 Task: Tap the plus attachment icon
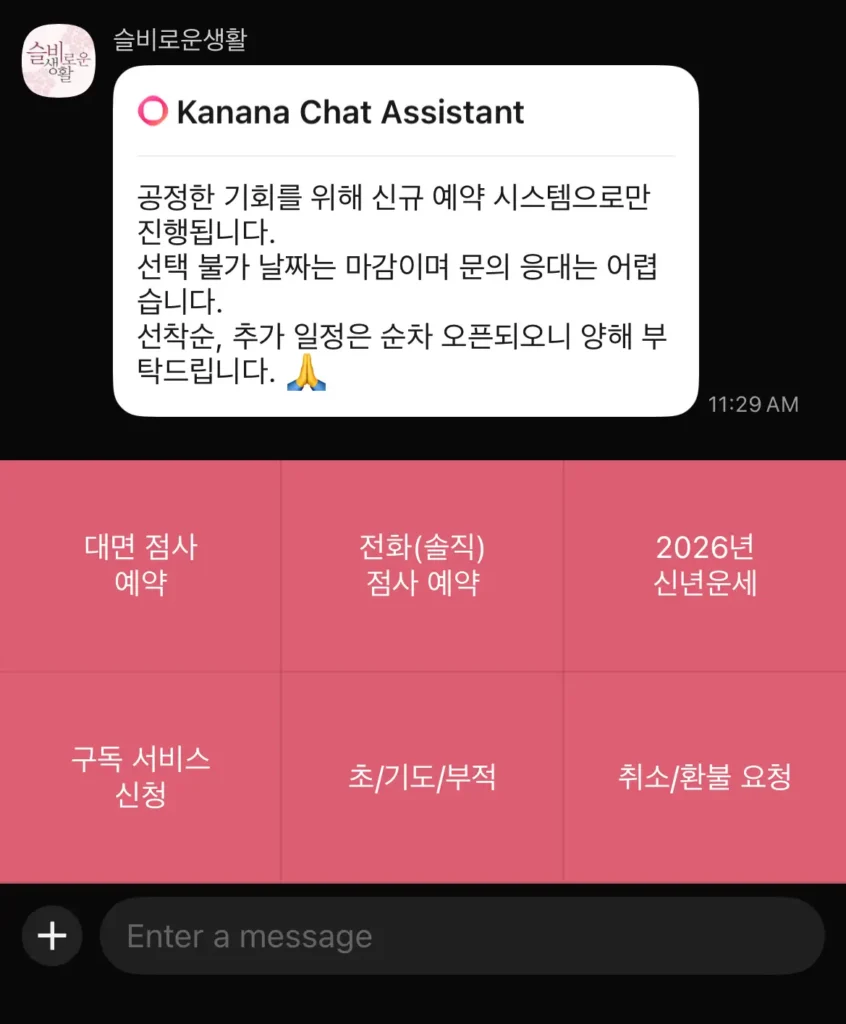(x=52, y=936)
